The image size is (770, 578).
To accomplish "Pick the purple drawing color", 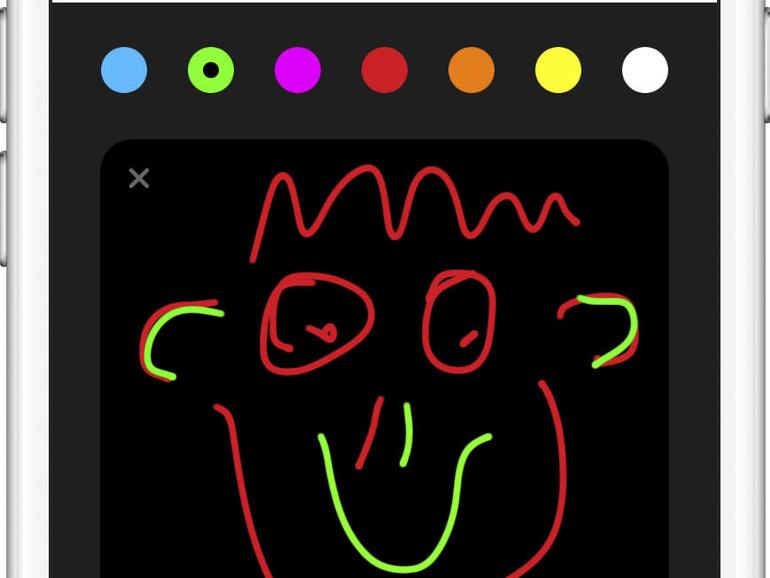I will coord(298,71).
